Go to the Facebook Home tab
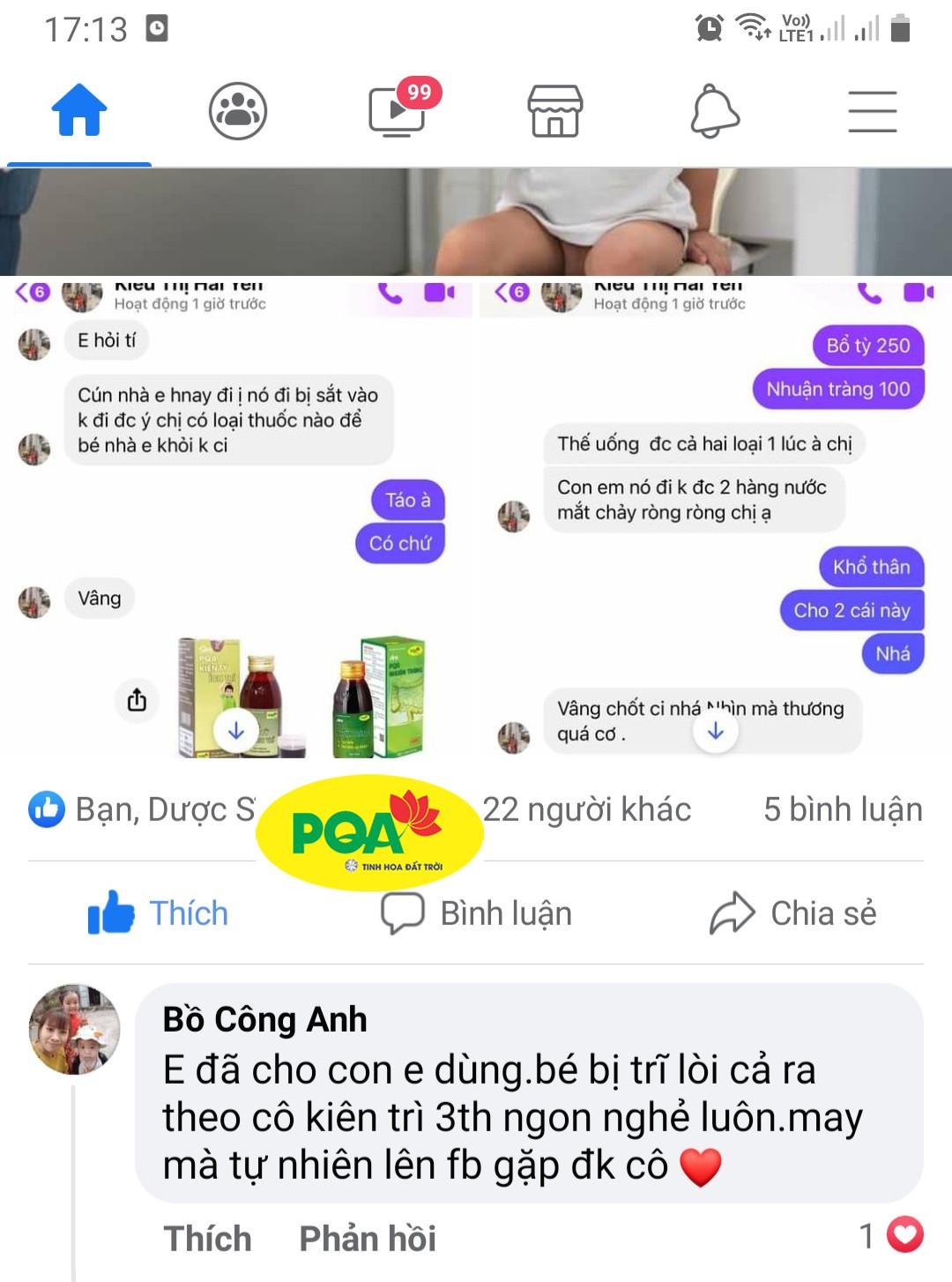Image resolution: width=952 pixels, height=1282 pixels. point(79,111)
